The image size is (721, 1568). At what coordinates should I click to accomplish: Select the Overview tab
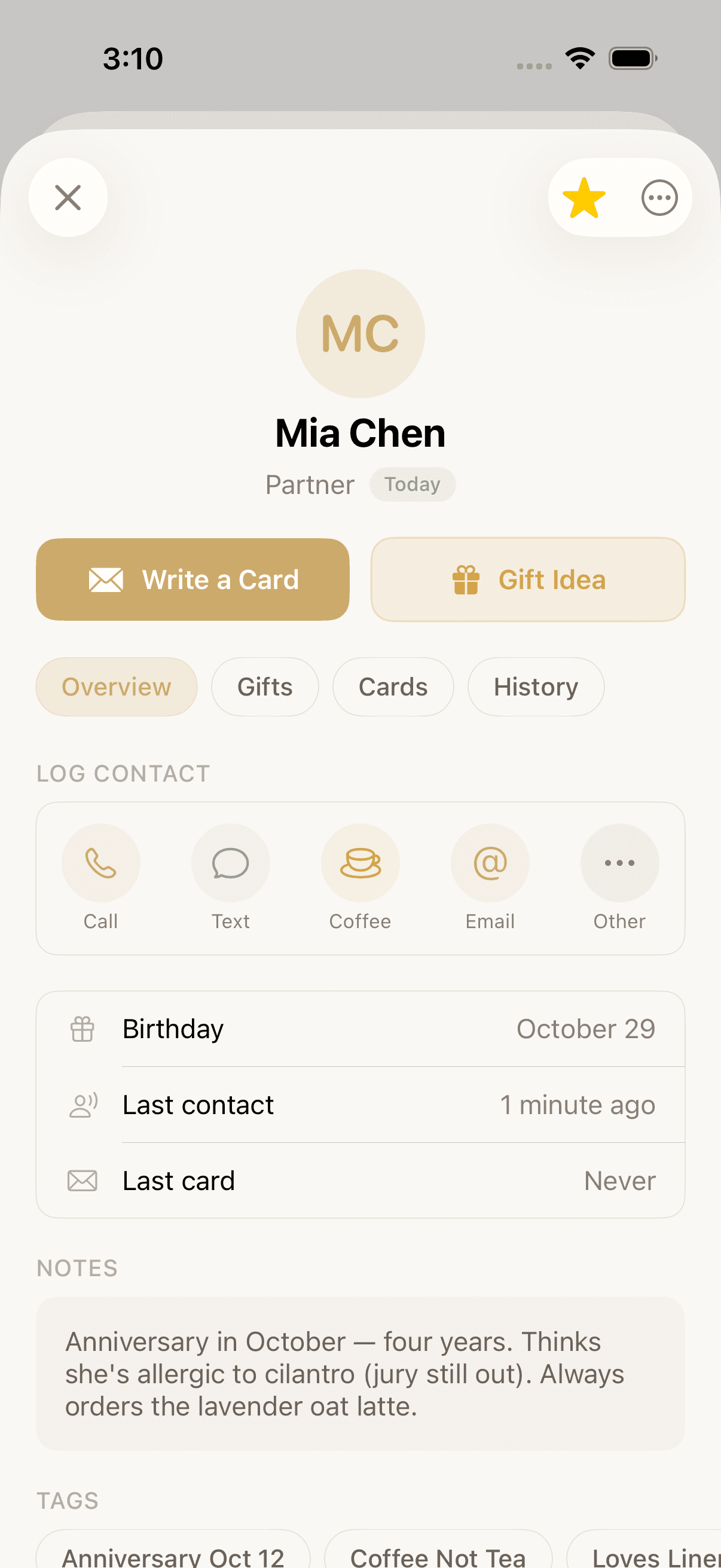[x=117, y=687]
